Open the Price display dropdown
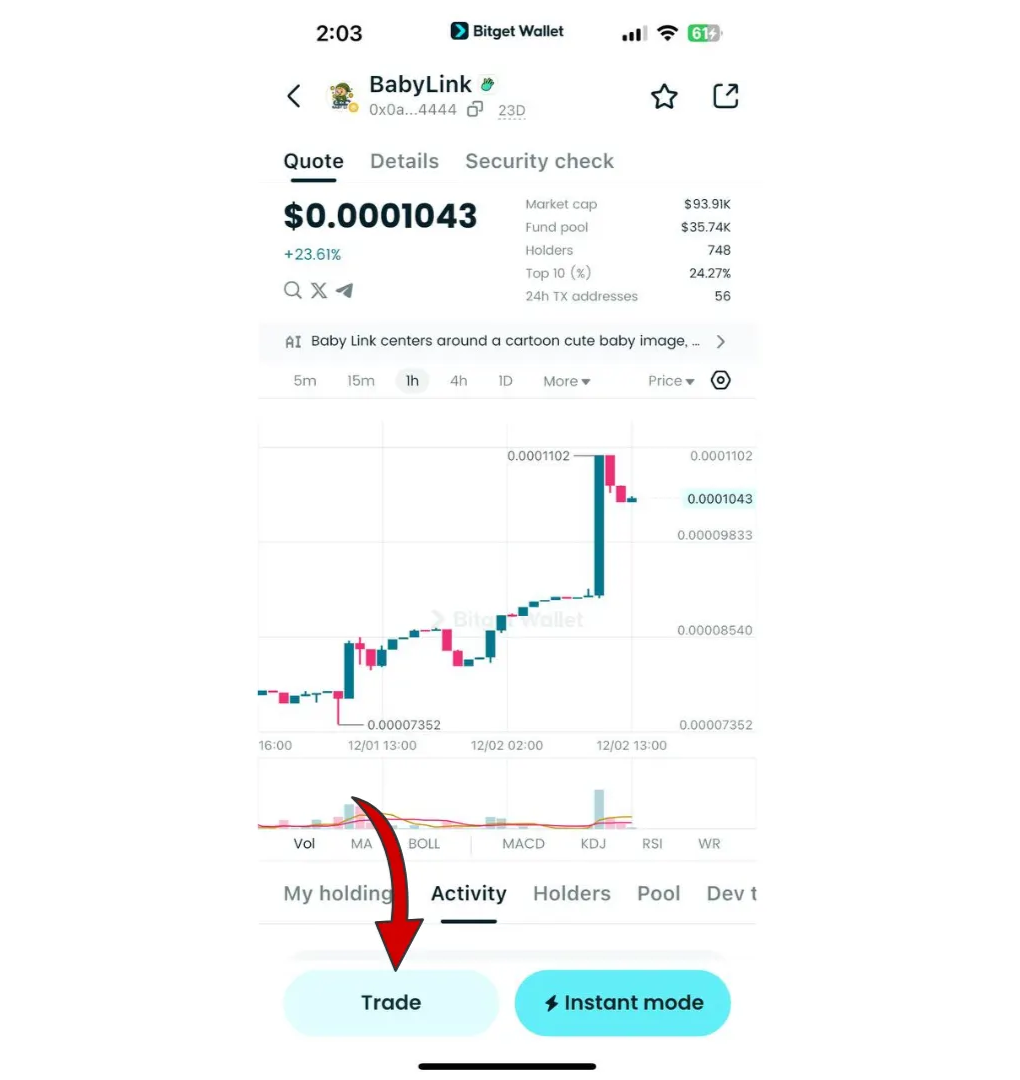The image size is (1020, 1080). click(670, 380)
